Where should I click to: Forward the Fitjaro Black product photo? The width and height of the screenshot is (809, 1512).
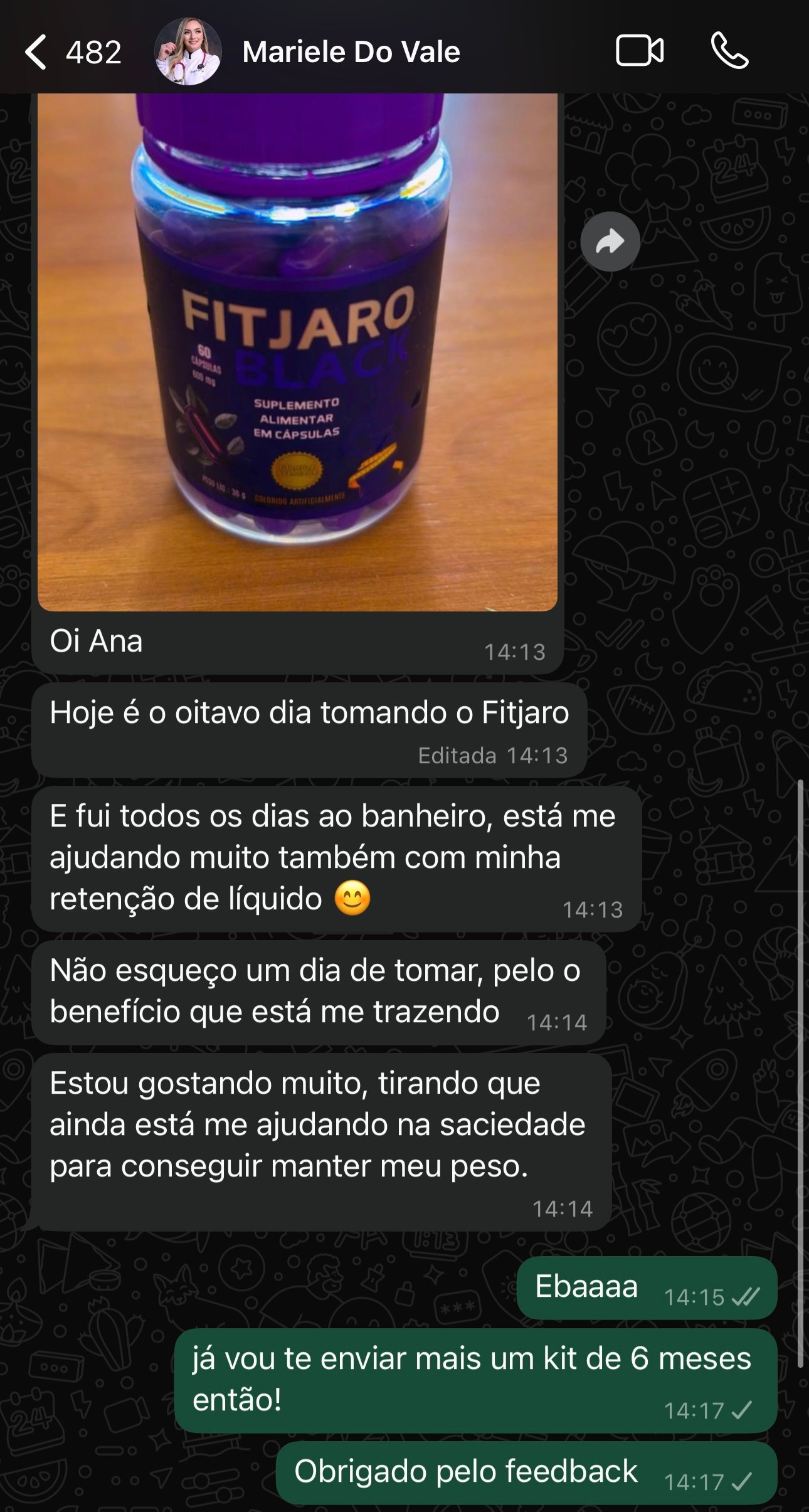[610, 241]
